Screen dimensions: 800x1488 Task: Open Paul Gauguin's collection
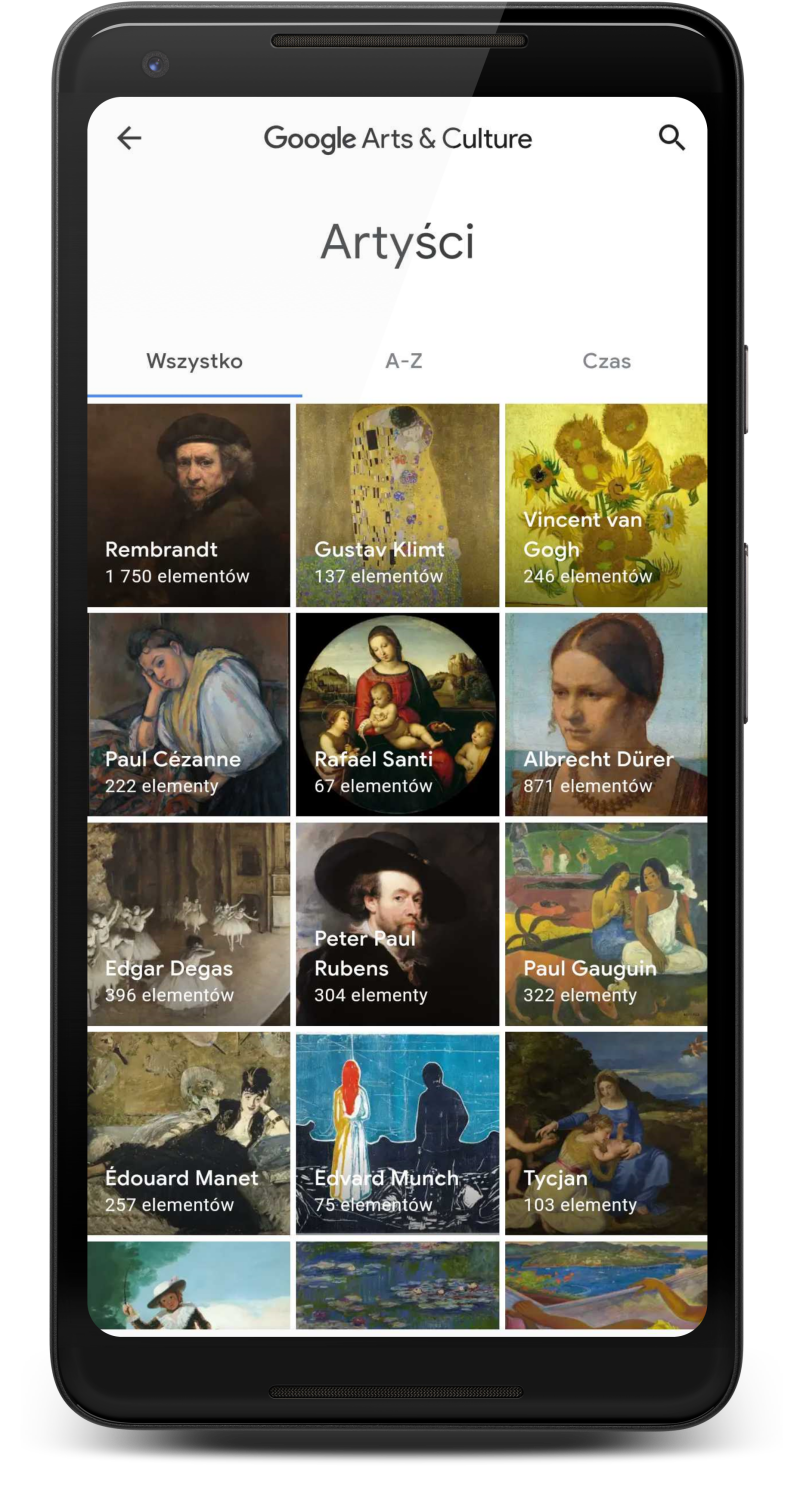pyautogui.click(x=606, y=924)
